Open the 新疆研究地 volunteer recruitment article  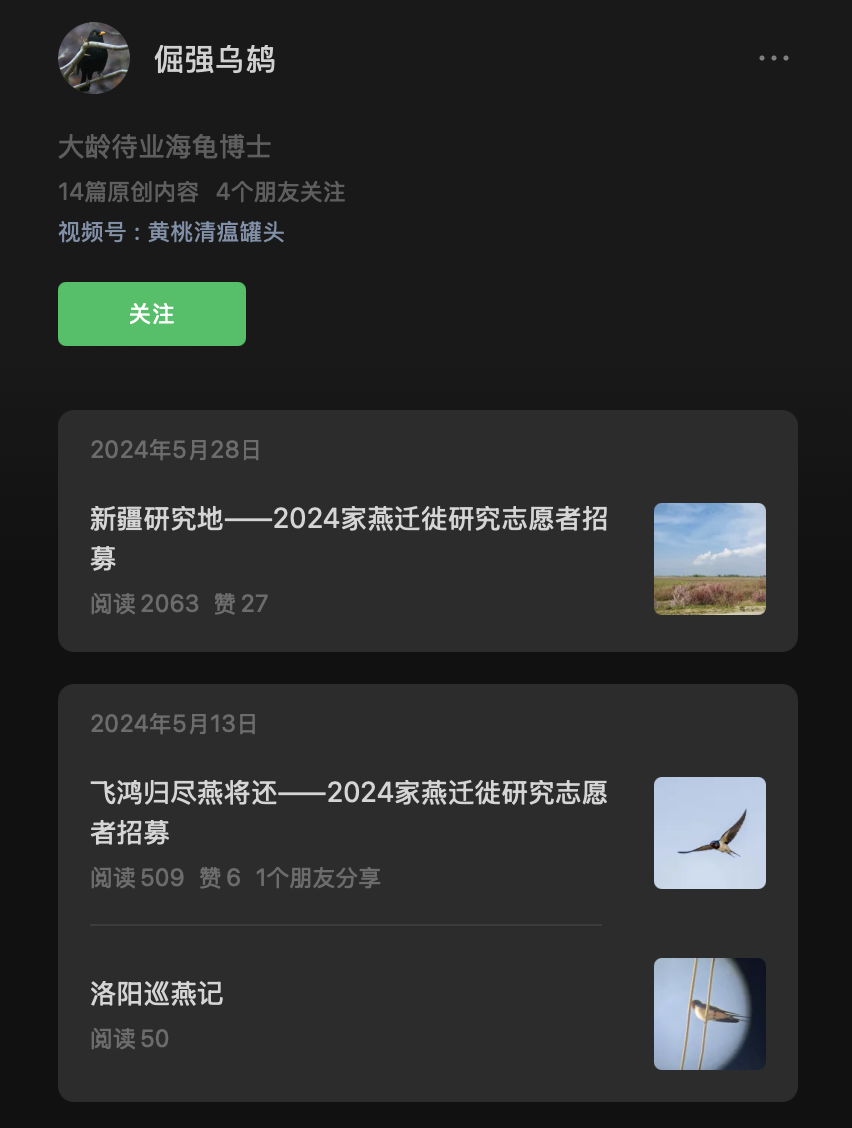pyautogui.click(x=349, y=538)
